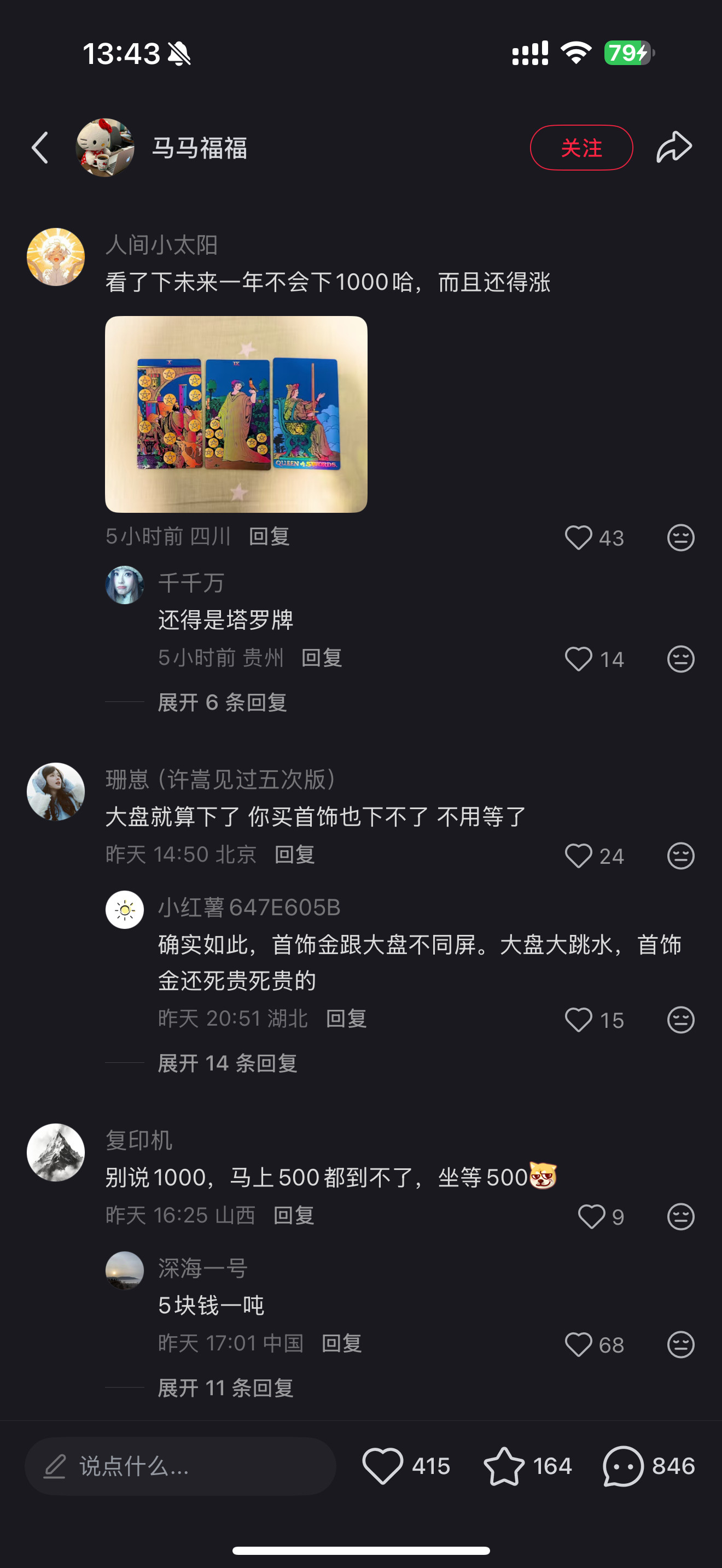Expand 11 replies under 深海一号's comment
The width and height of the screenshot is (722, 1568).
click(x=225, y=1388)
